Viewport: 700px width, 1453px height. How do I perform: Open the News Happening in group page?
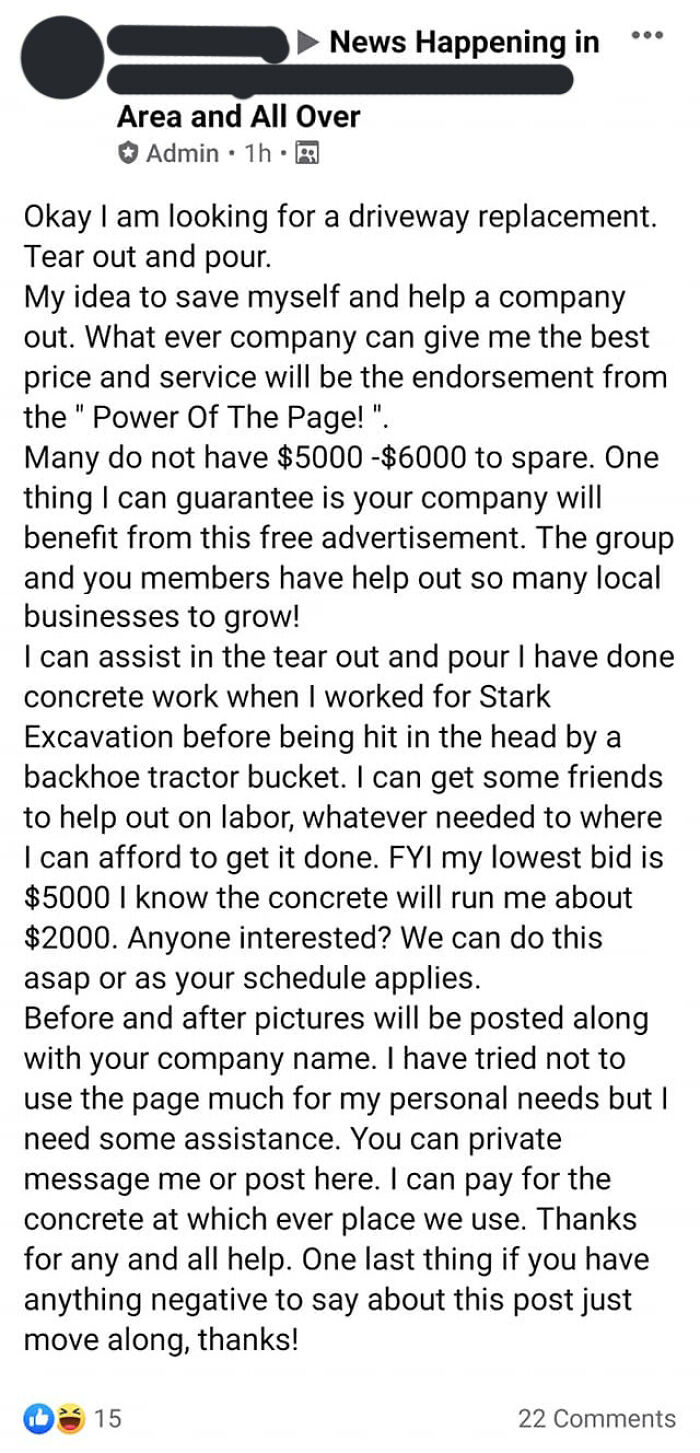pos(464,42)
